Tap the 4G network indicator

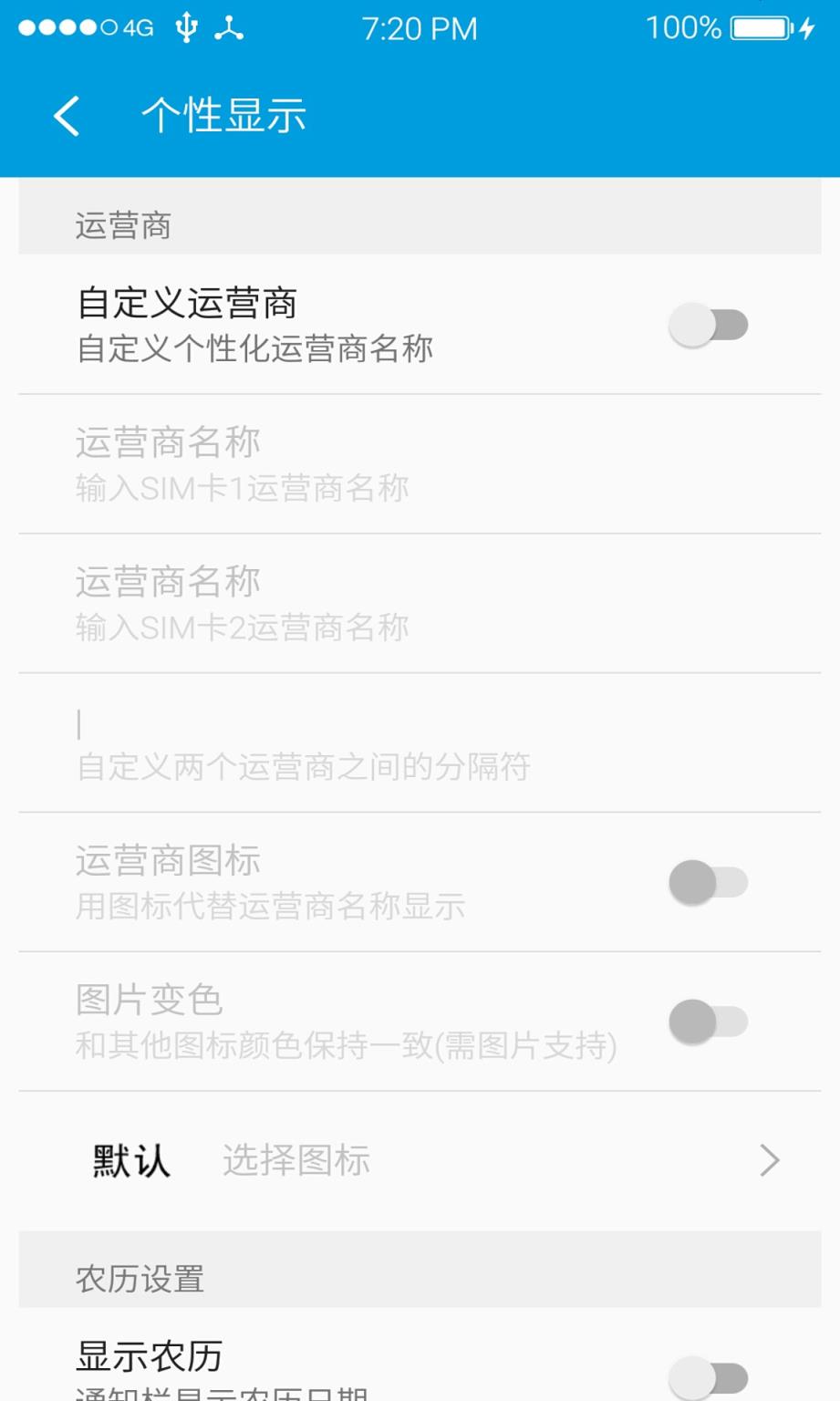click(x=139, y=28)
